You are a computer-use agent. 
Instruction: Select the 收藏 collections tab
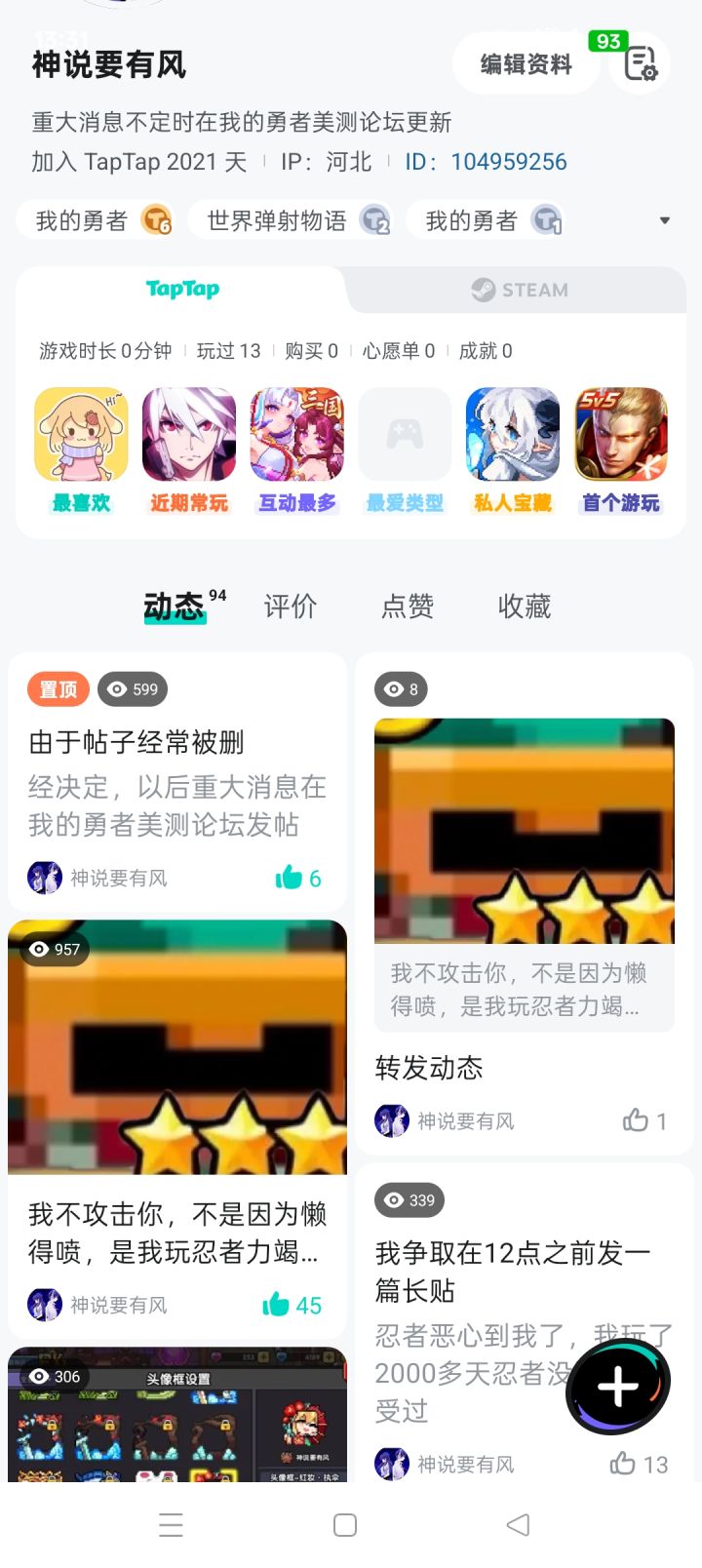[x=525, y=607]
